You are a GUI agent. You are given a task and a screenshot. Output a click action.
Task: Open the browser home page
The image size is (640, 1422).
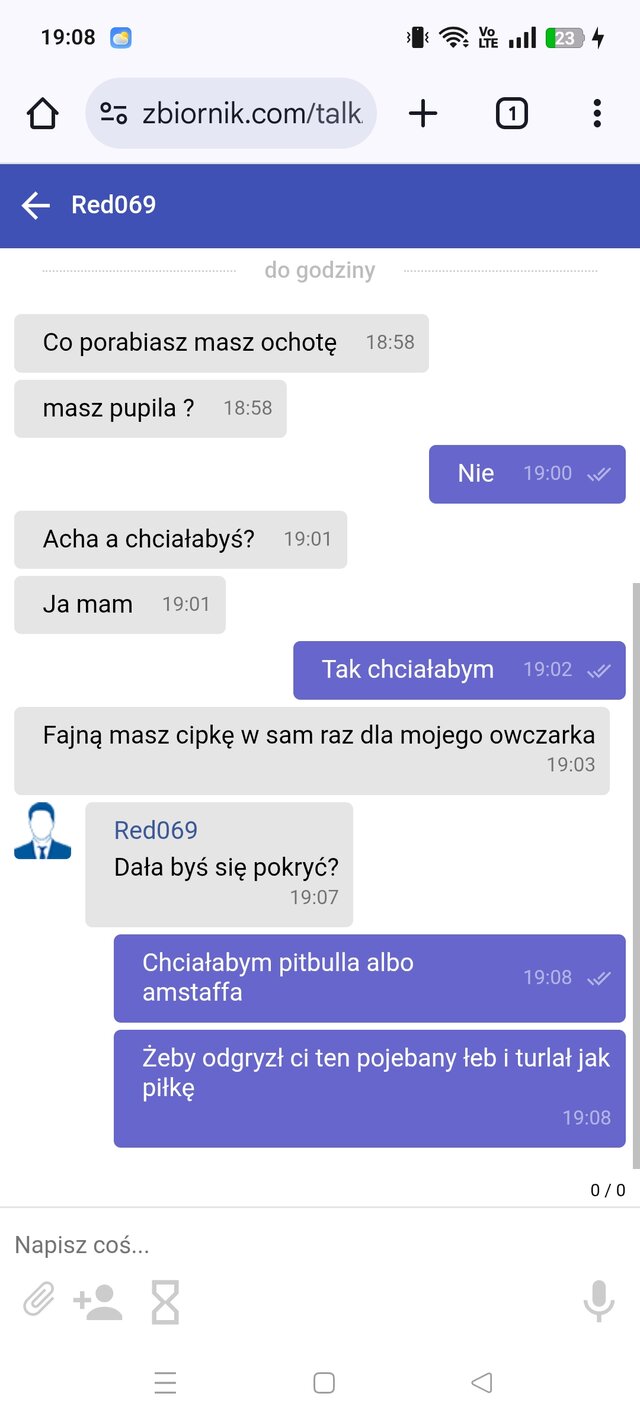point(42,114)
